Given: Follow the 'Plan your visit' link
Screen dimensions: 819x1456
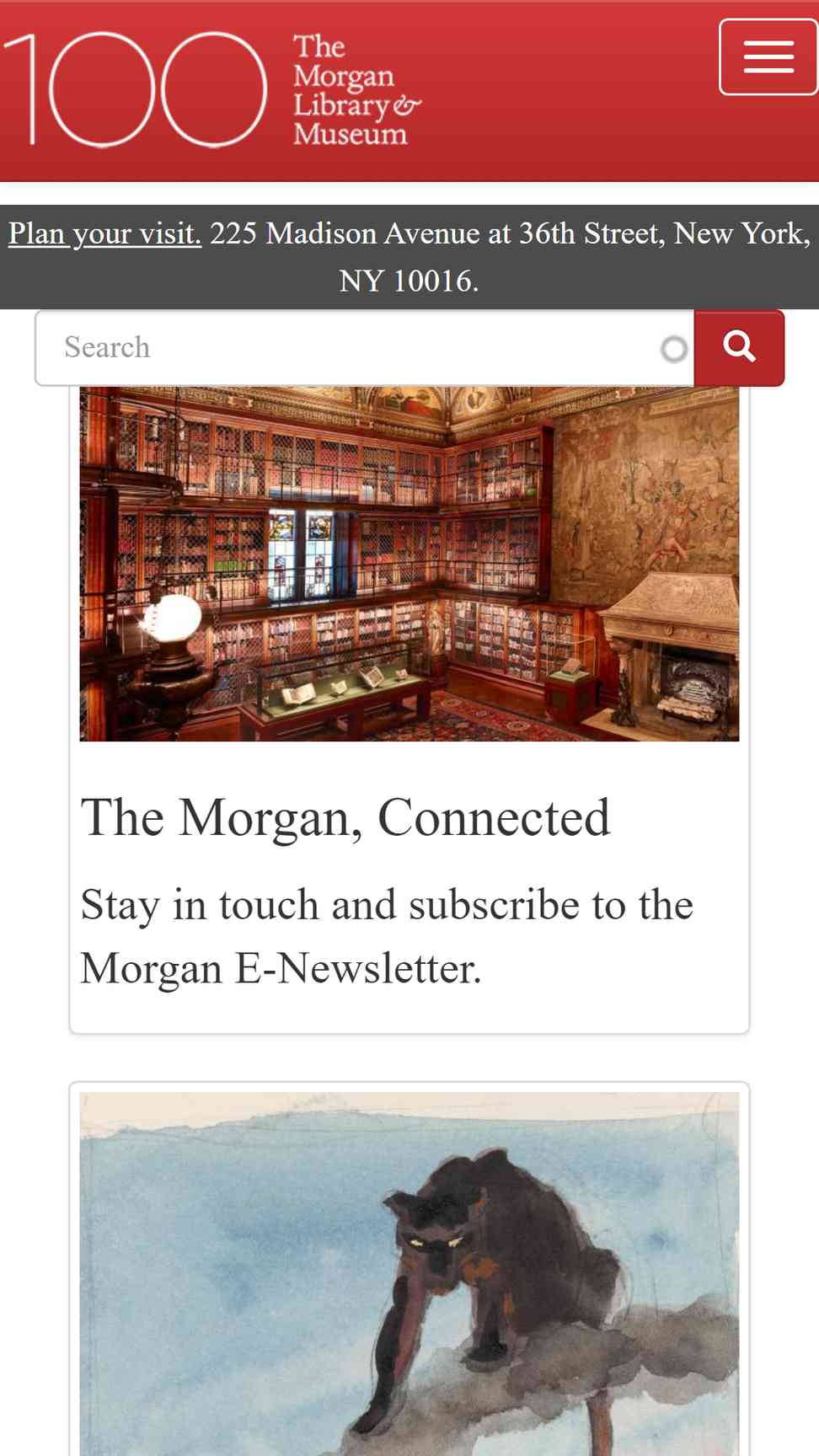Looking at the screenshot, I should point(104,233).
